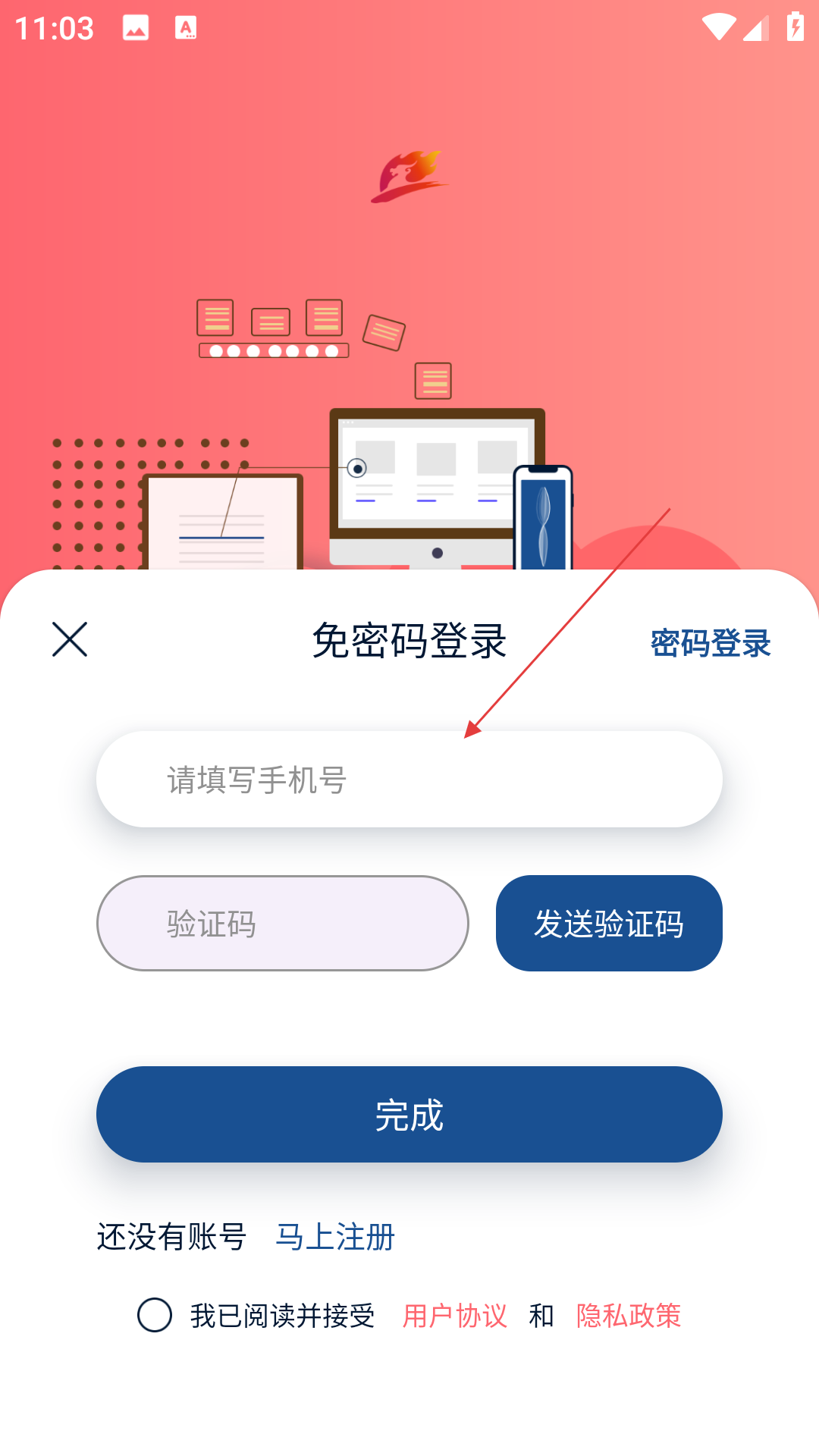Open the 隐私政策 privacy policy

(629, 1316)
